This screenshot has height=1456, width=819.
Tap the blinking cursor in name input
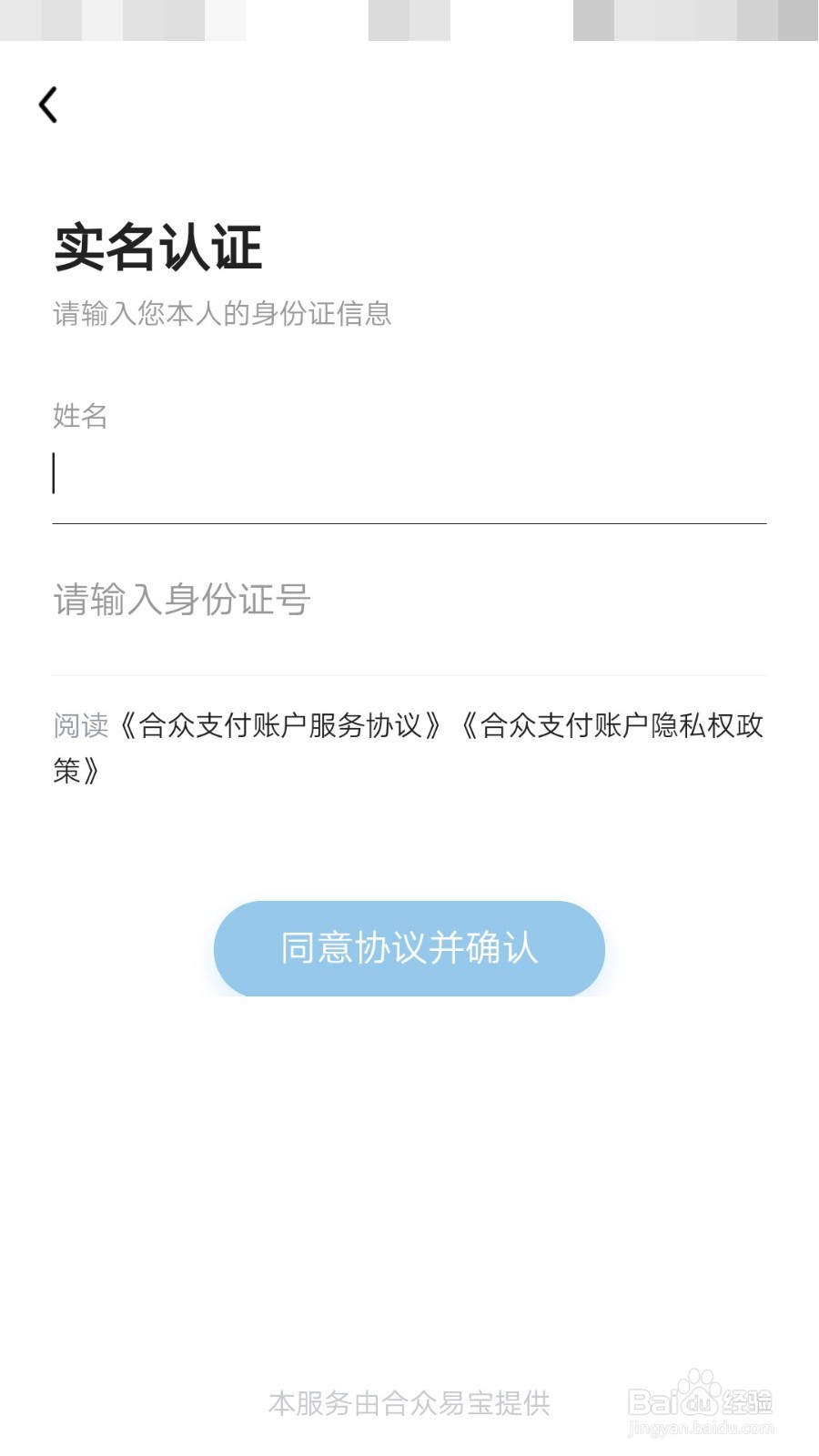[55, 473]
